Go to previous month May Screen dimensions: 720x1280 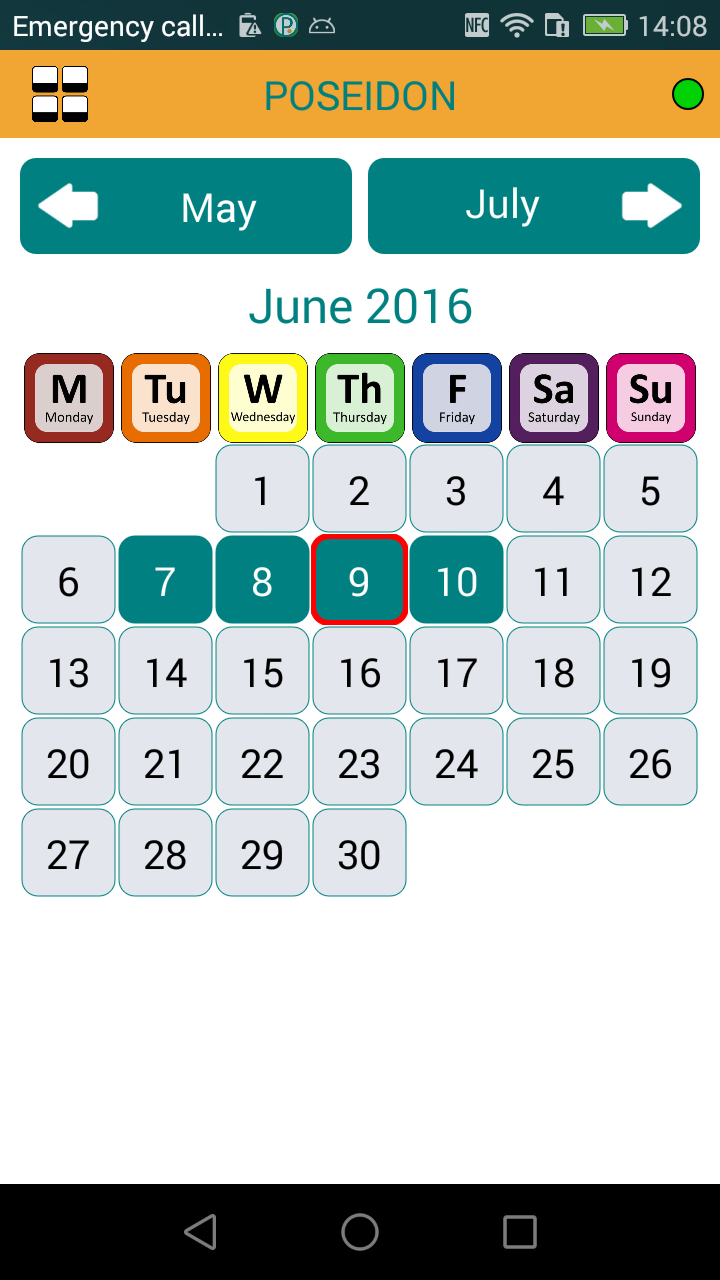click(186, 207)
